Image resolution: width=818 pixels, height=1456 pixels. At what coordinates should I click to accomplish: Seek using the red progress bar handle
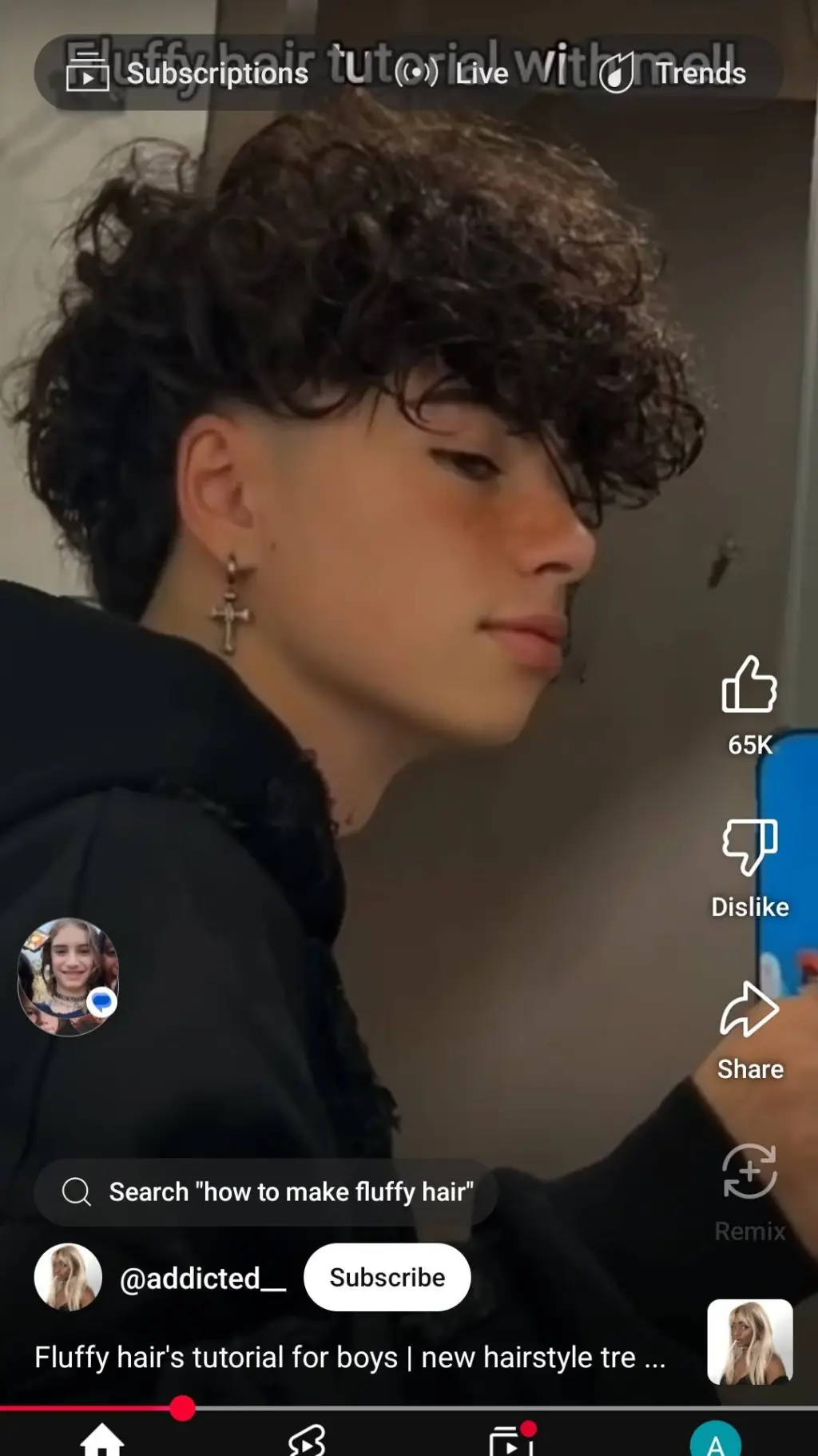pos(183,1408)
